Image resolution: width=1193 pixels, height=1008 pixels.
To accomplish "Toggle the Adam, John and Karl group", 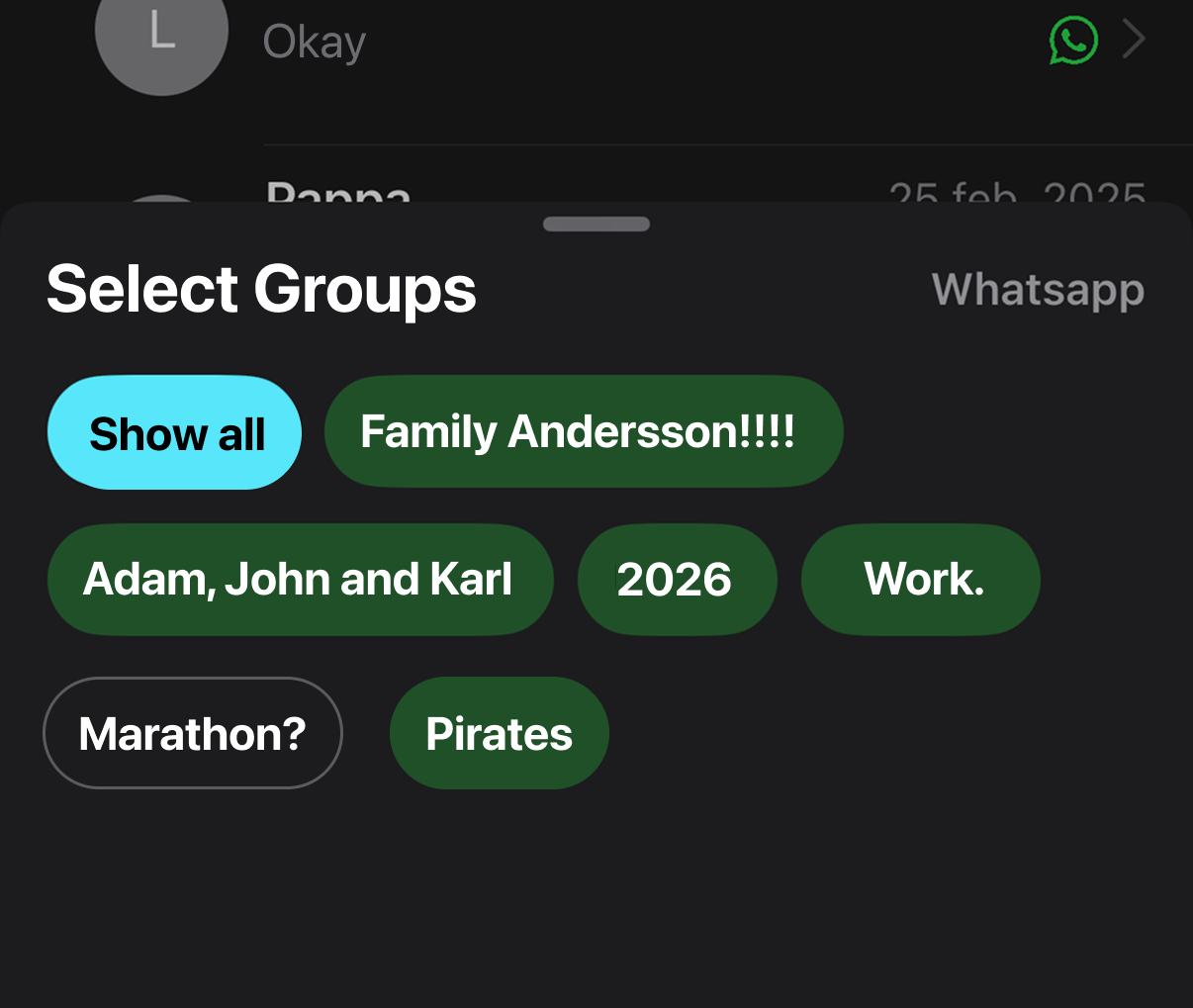I will 300,580.
